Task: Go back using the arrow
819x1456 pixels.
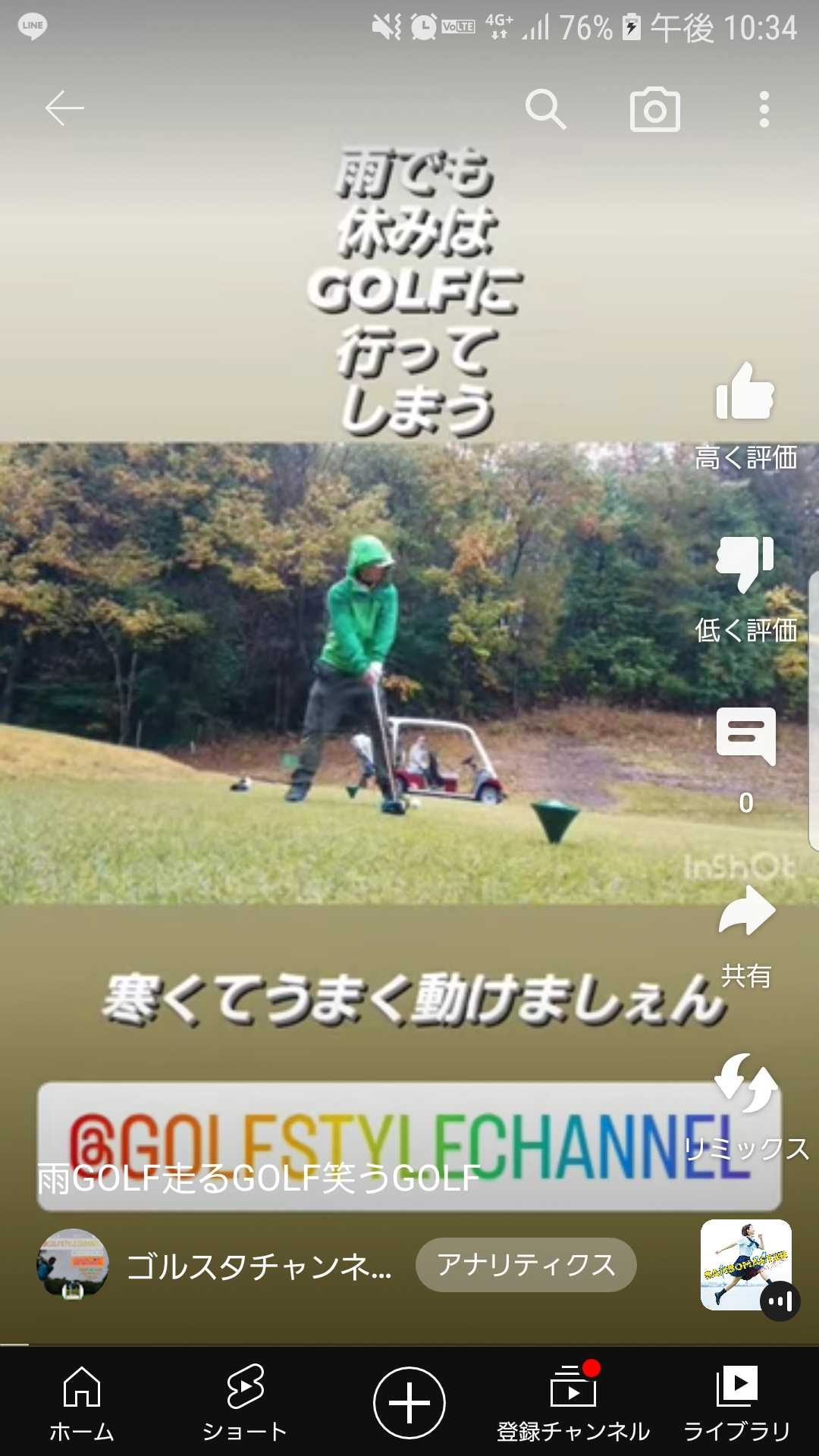Action: (64, 108)
